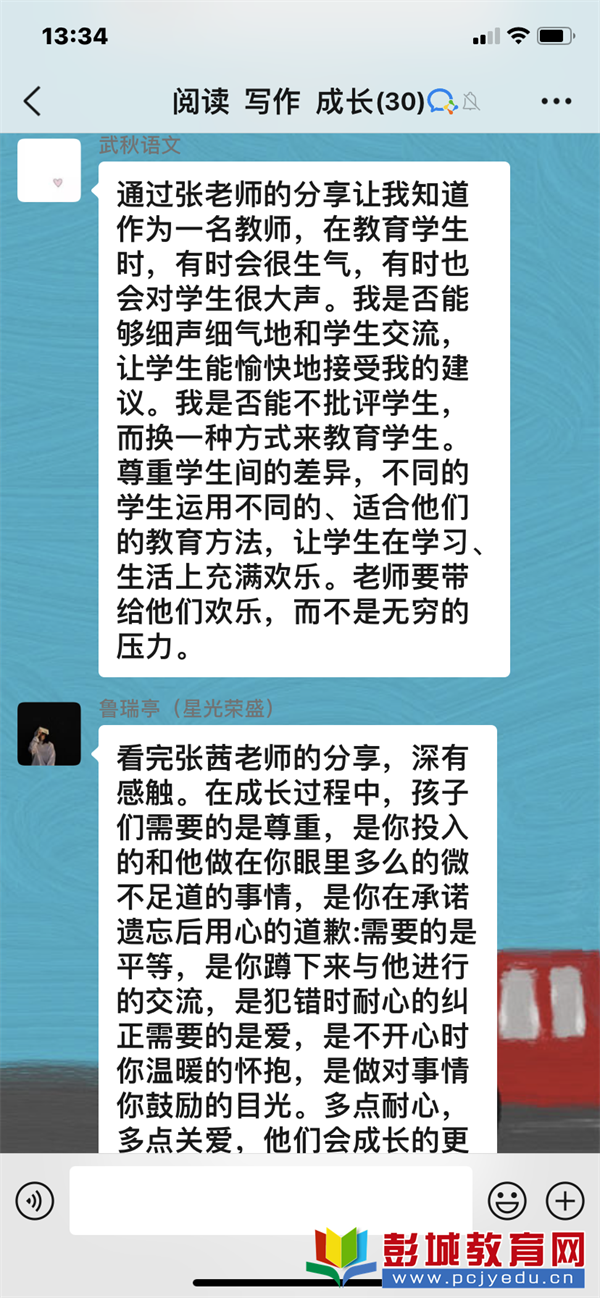
Task: Go back to the chat list
Action: [33, 101]
